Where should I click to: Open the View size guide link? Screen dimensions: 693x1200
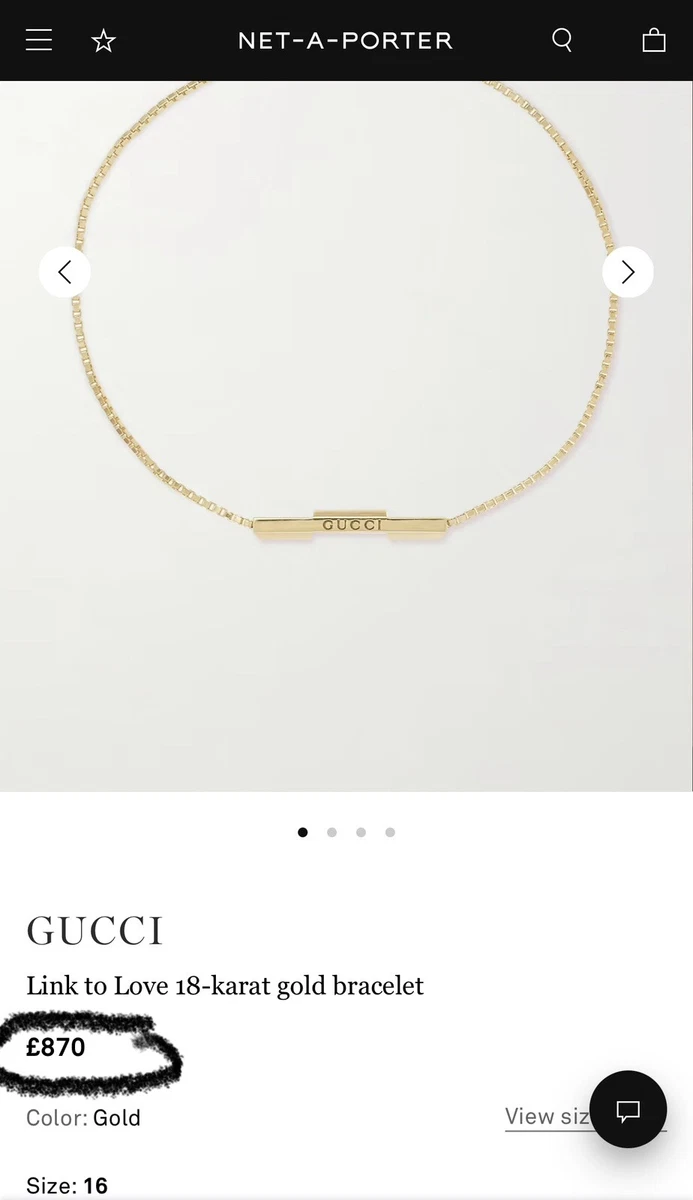(x=547, y=1116)
